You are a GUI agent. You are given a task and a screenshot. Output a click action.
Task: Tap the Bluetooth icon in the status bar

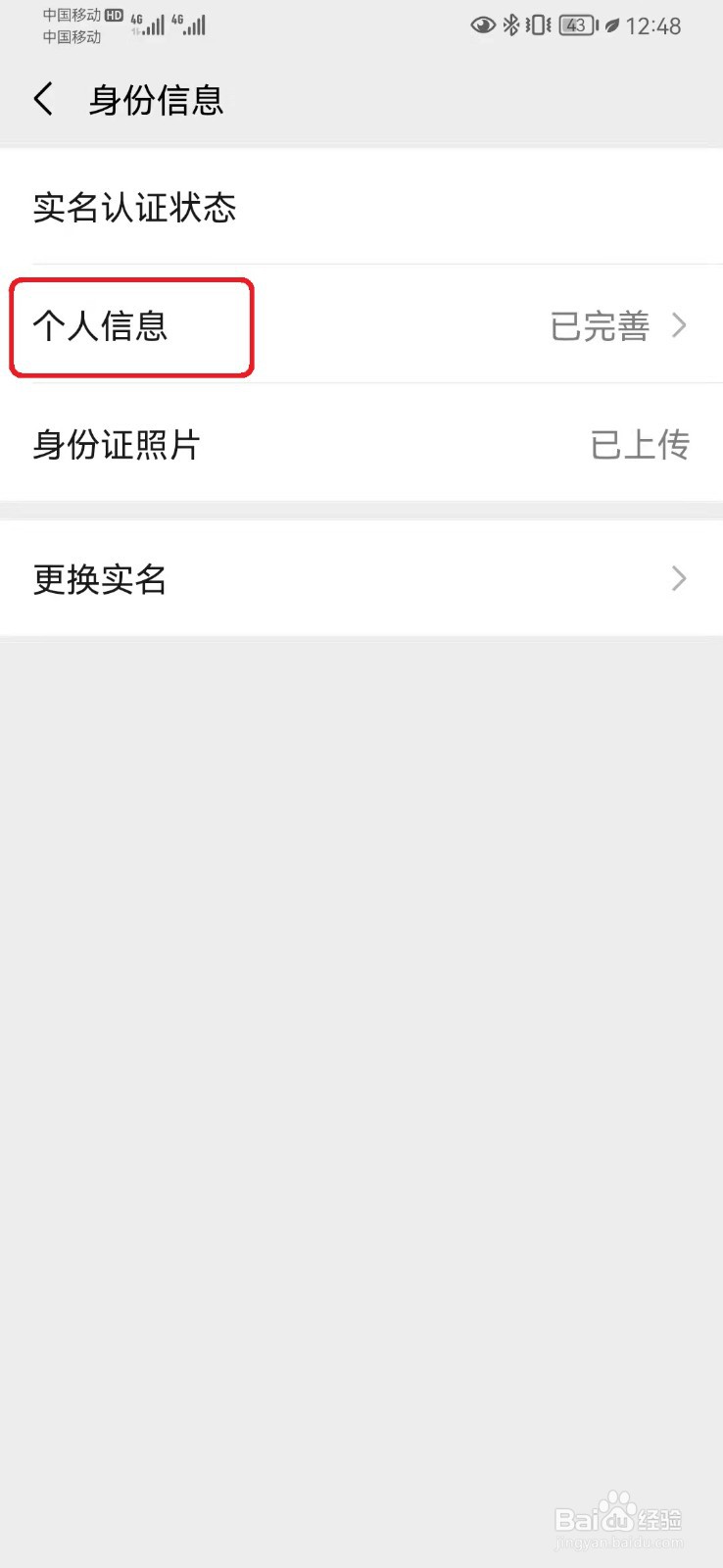510,25
